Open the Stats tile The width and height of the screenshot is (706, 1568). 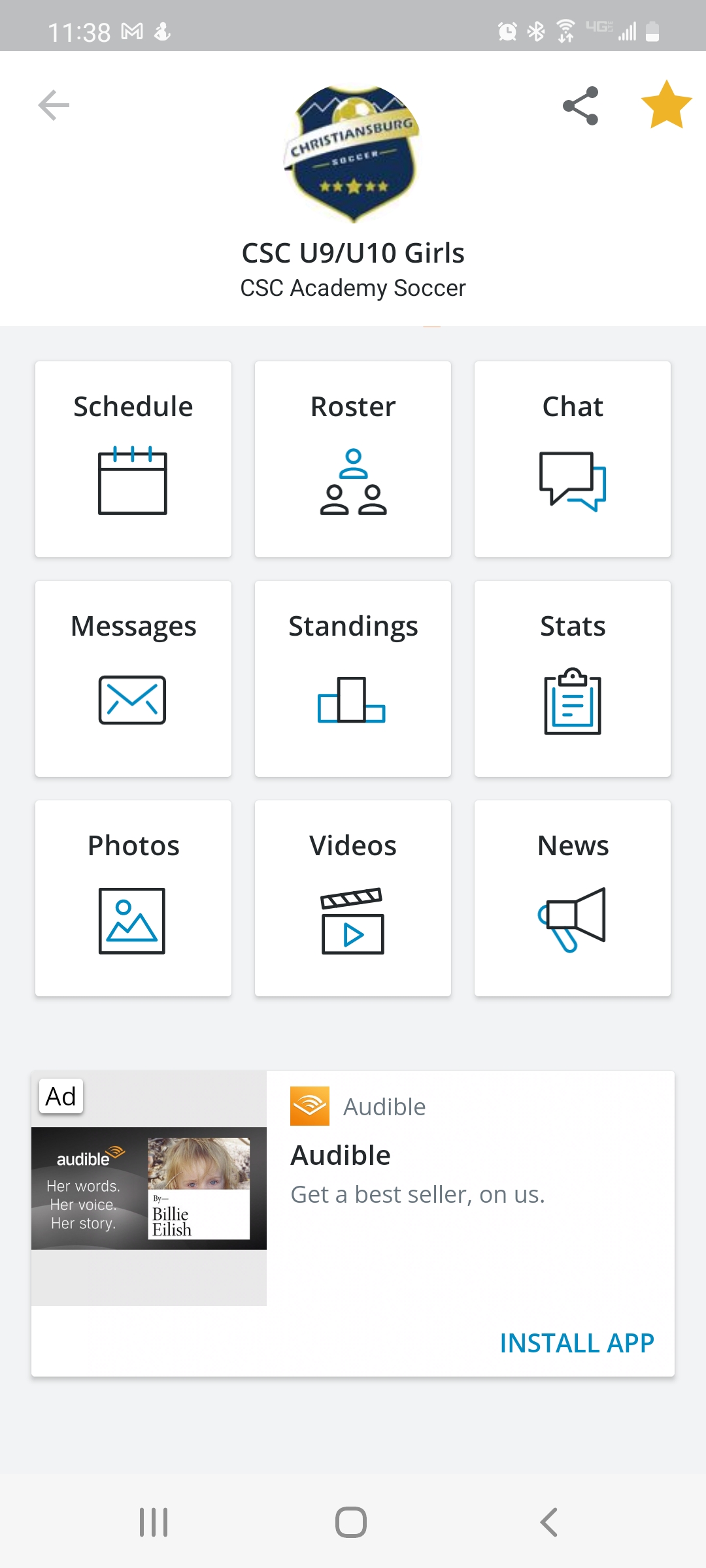573,679
